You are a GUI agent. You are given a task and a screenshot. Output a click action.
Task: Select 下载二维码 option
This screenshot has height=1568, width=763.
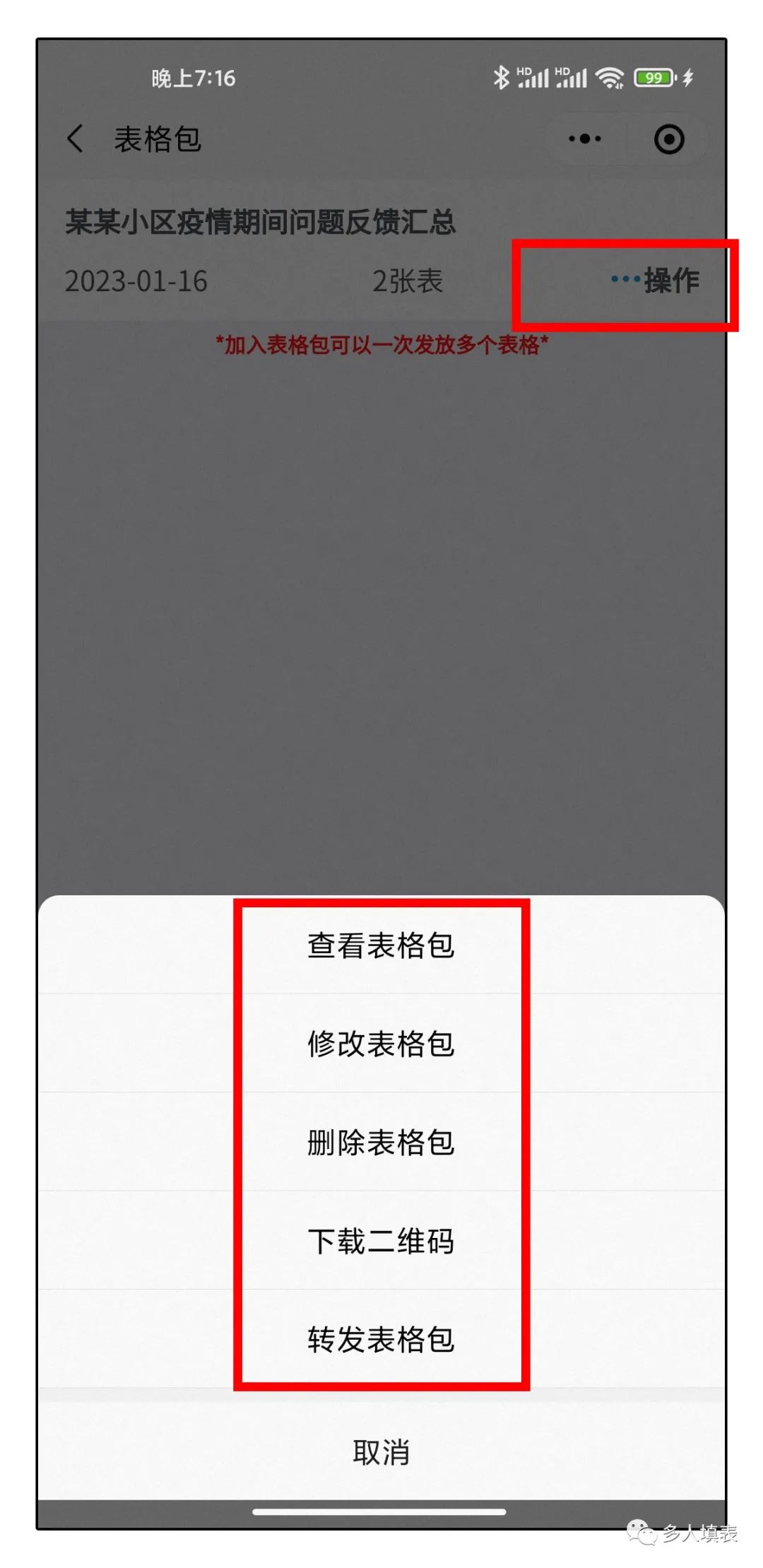point(381,1241)
